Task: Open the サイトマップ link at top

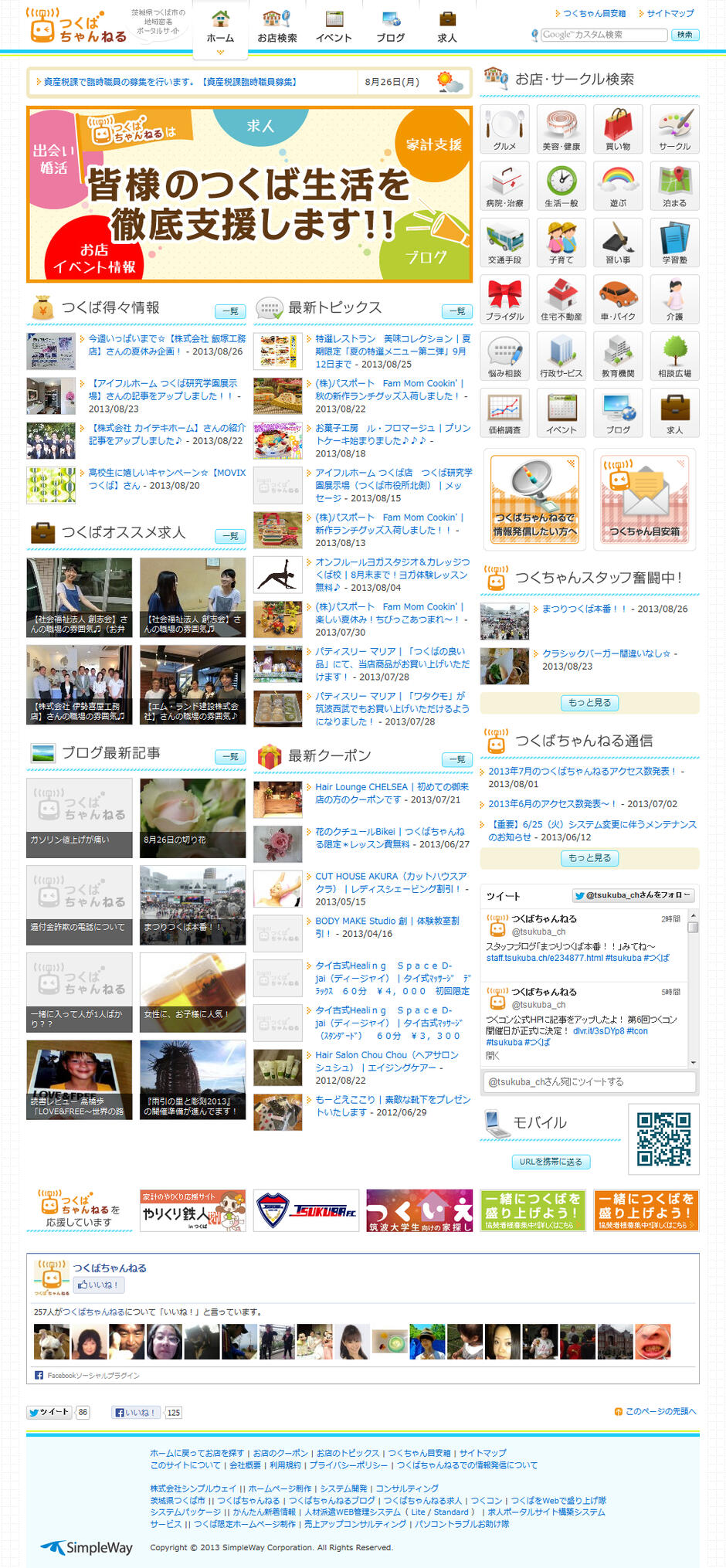Action: click(x=670, y=13)
